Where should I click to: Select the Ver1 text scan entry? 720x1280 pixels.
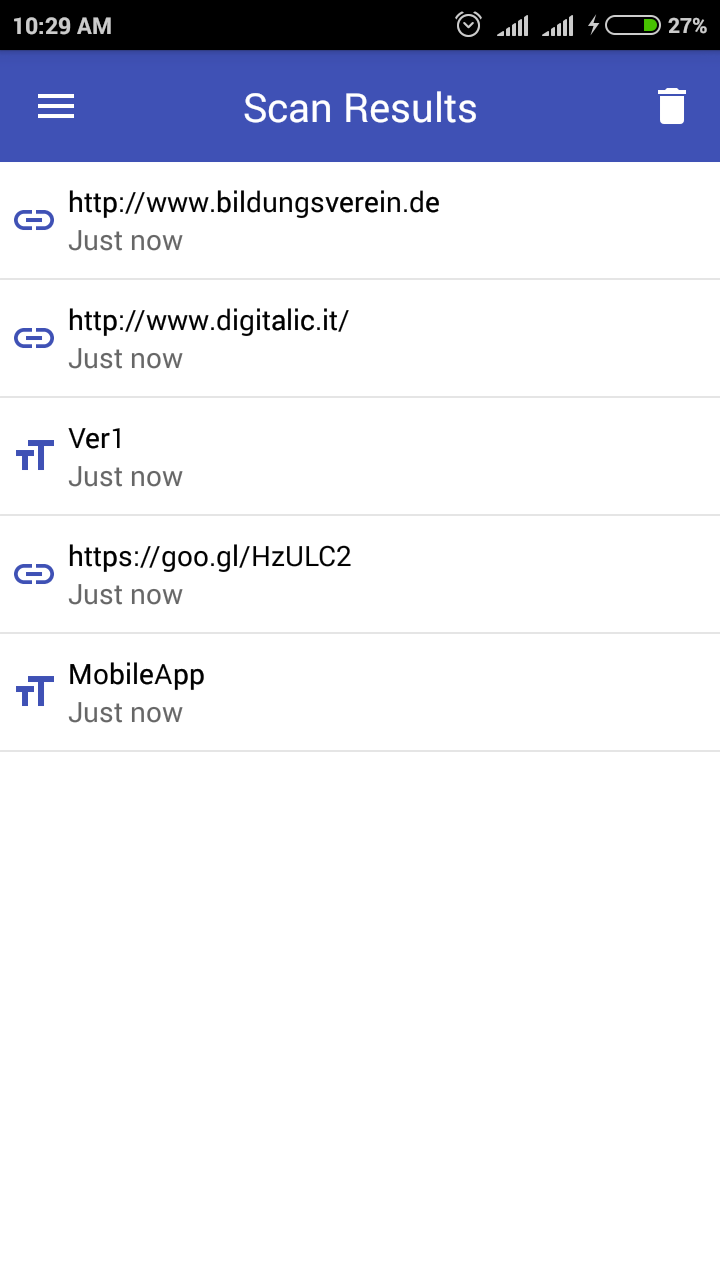95,438
